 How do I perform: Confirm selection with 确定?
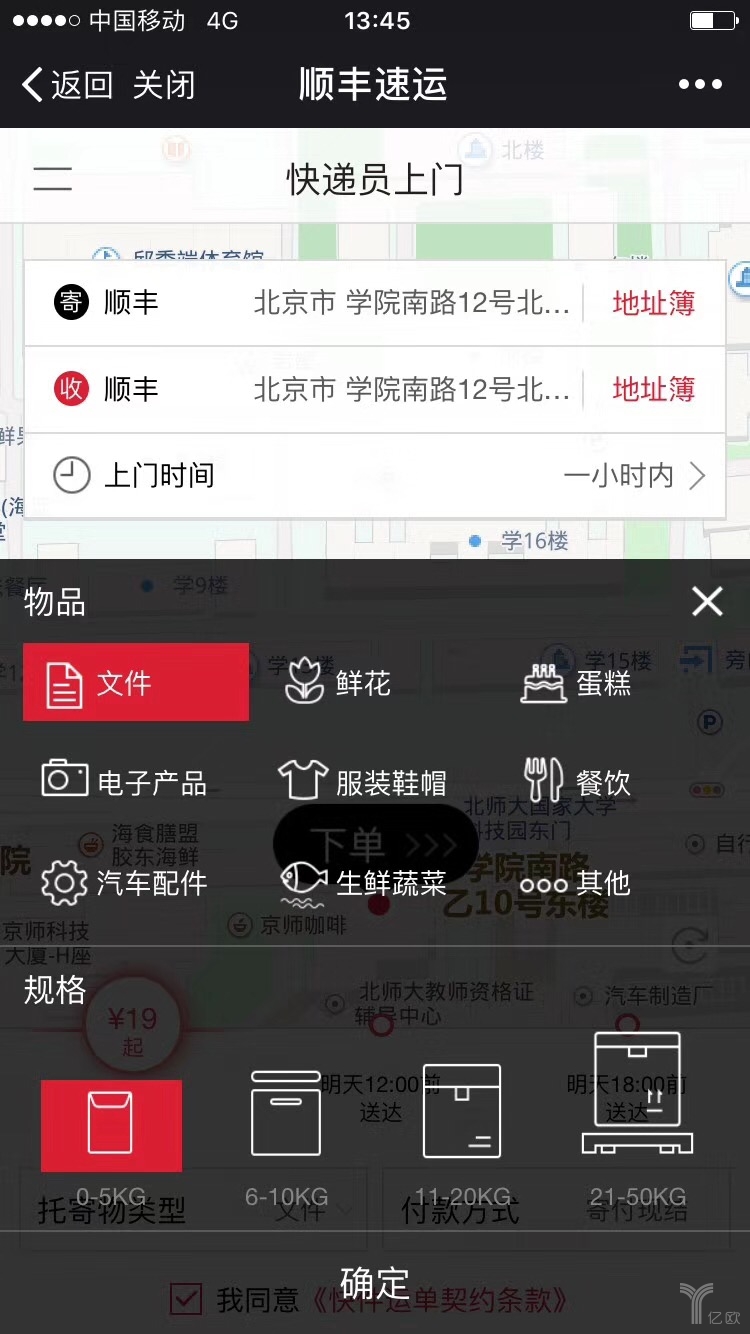[375, 1282]
